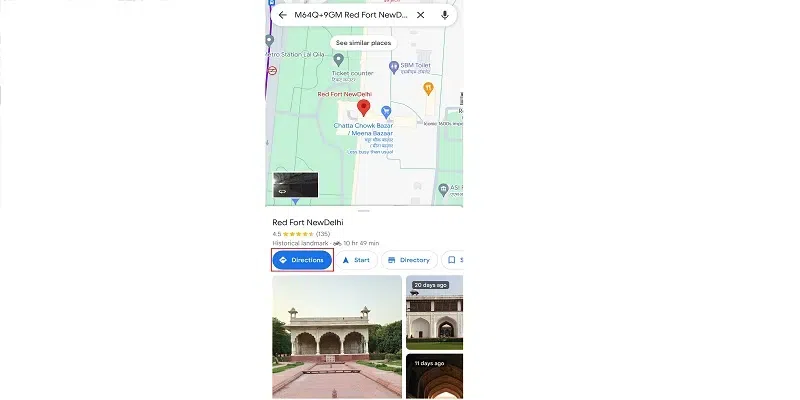This screenshot has height=400, width=800.
Task: Tap the Start navigation button
Action: (356, 260)
